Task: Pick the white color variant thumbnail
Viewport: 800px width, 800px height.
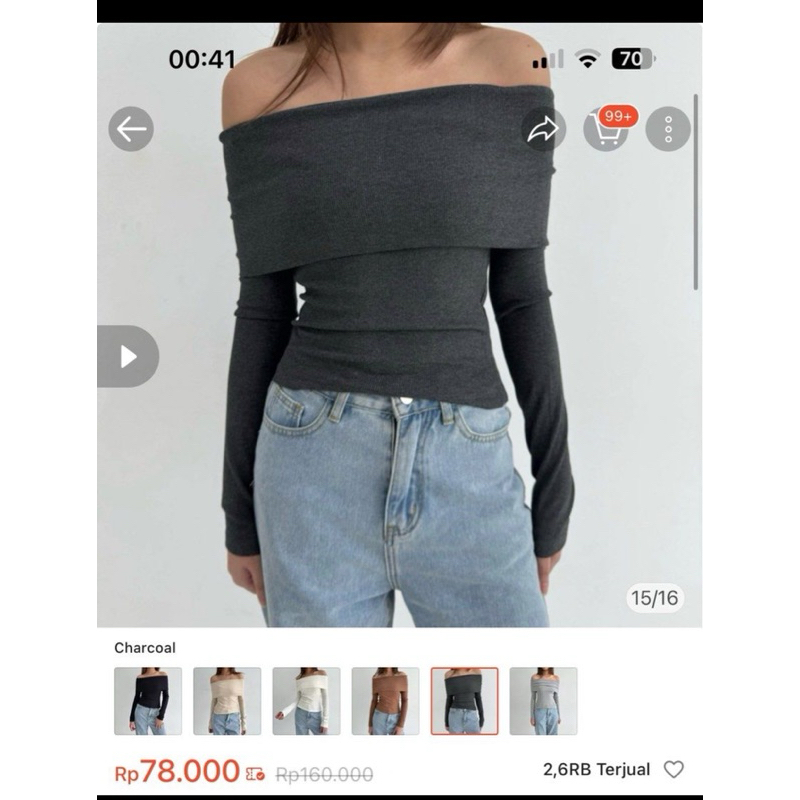Action: click(306, 701)
